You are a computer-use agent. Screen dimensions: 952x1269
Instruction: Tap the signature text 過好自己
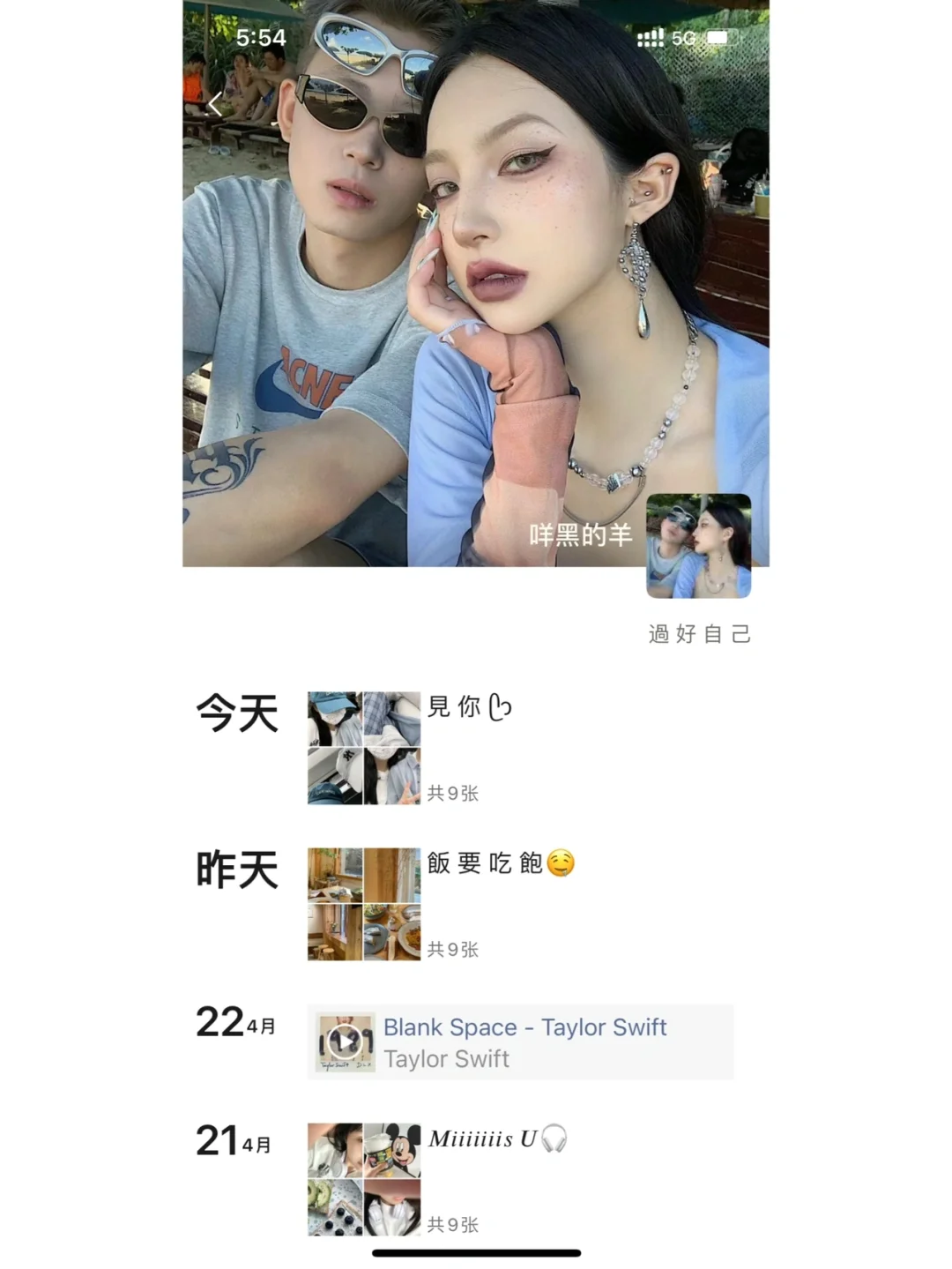[697, 634]
